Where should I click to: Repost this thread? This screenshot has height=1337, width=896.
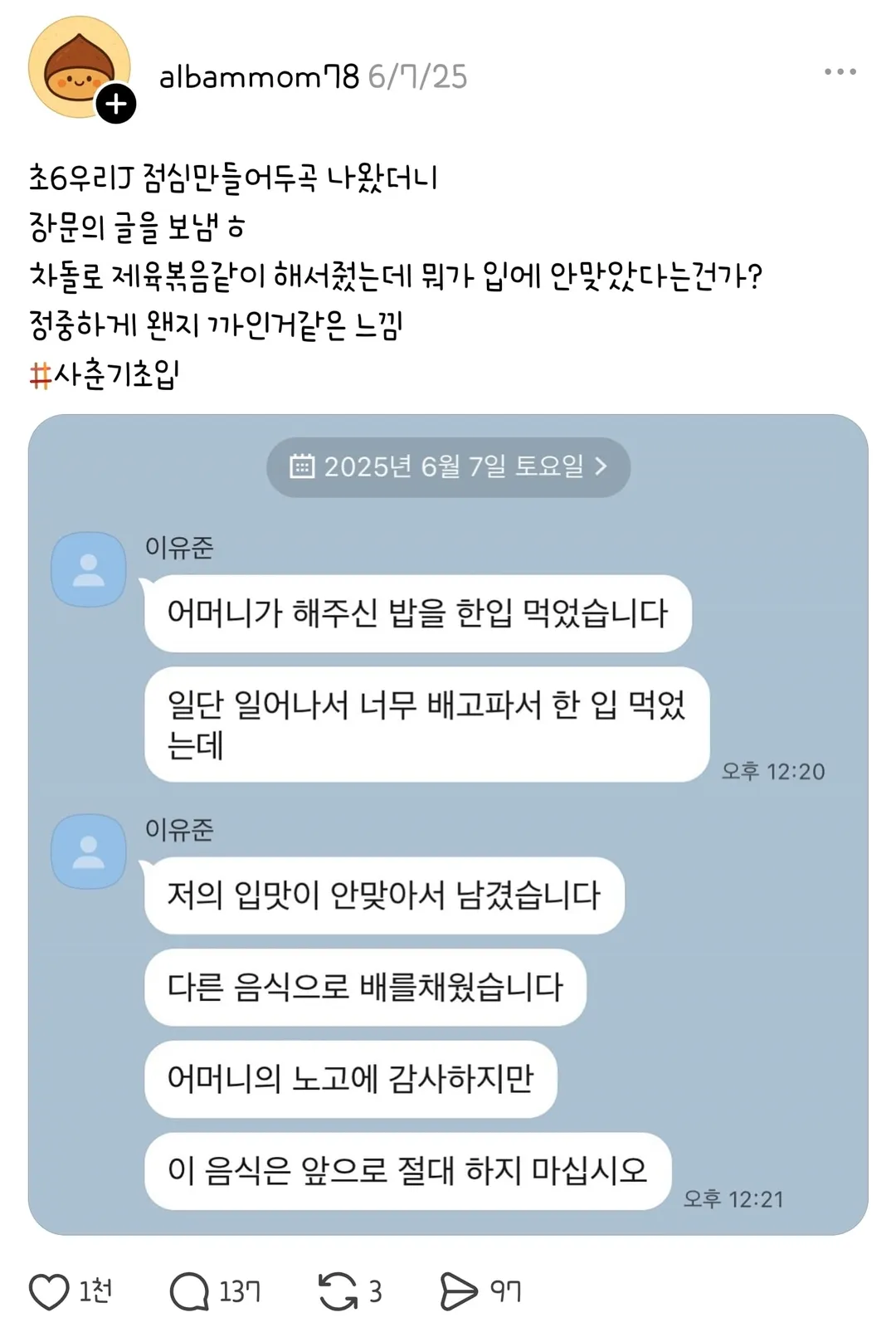[338, 1291]
